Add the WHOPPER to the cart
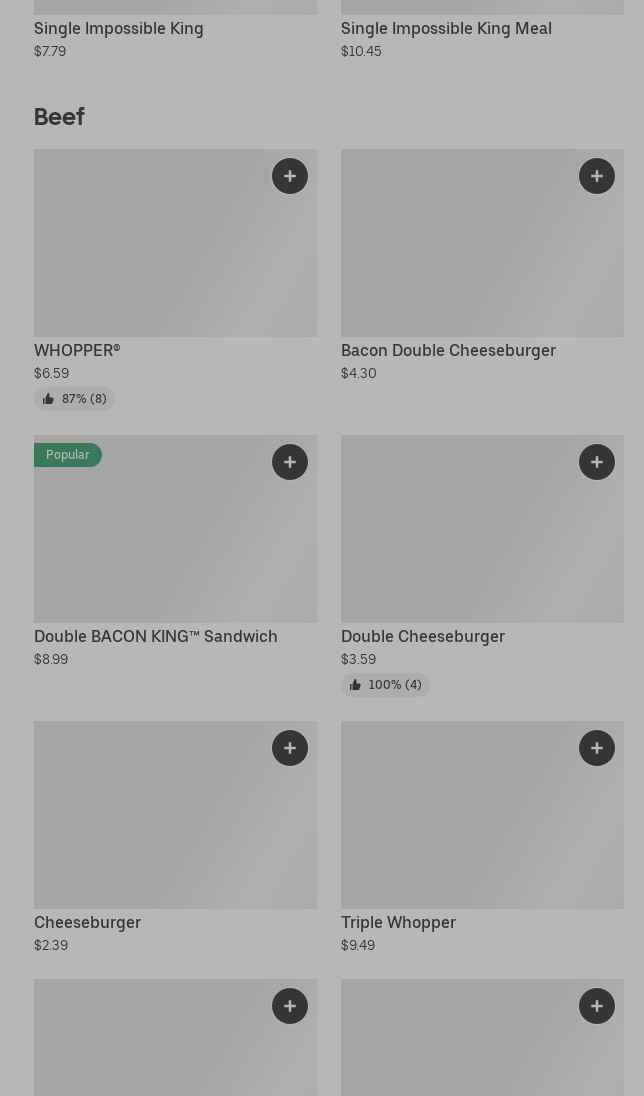The width and height of the screenshot is (644, 1096). click(x=290, y=176)
